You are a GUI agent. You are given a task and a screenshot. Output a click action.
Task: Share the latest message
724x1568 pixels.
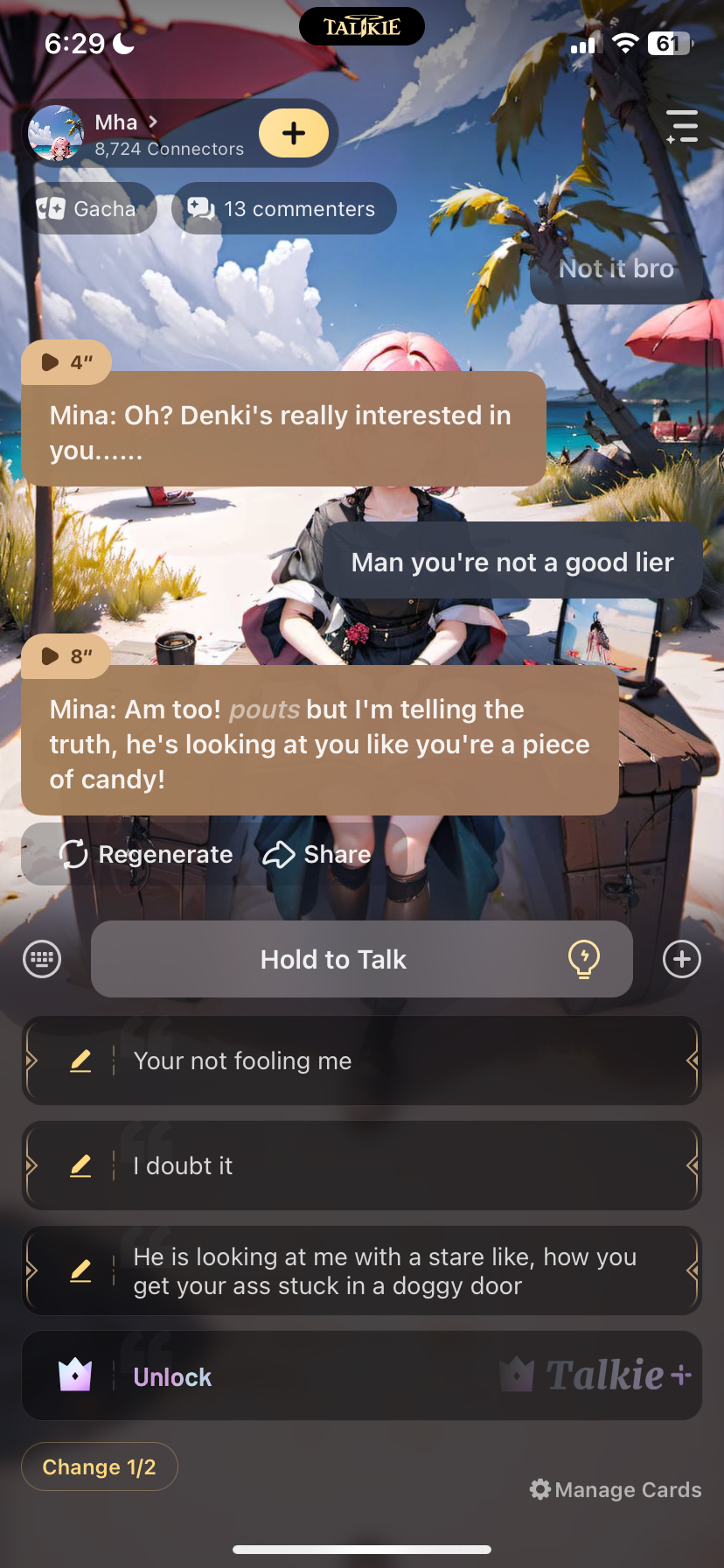(317, 854)
